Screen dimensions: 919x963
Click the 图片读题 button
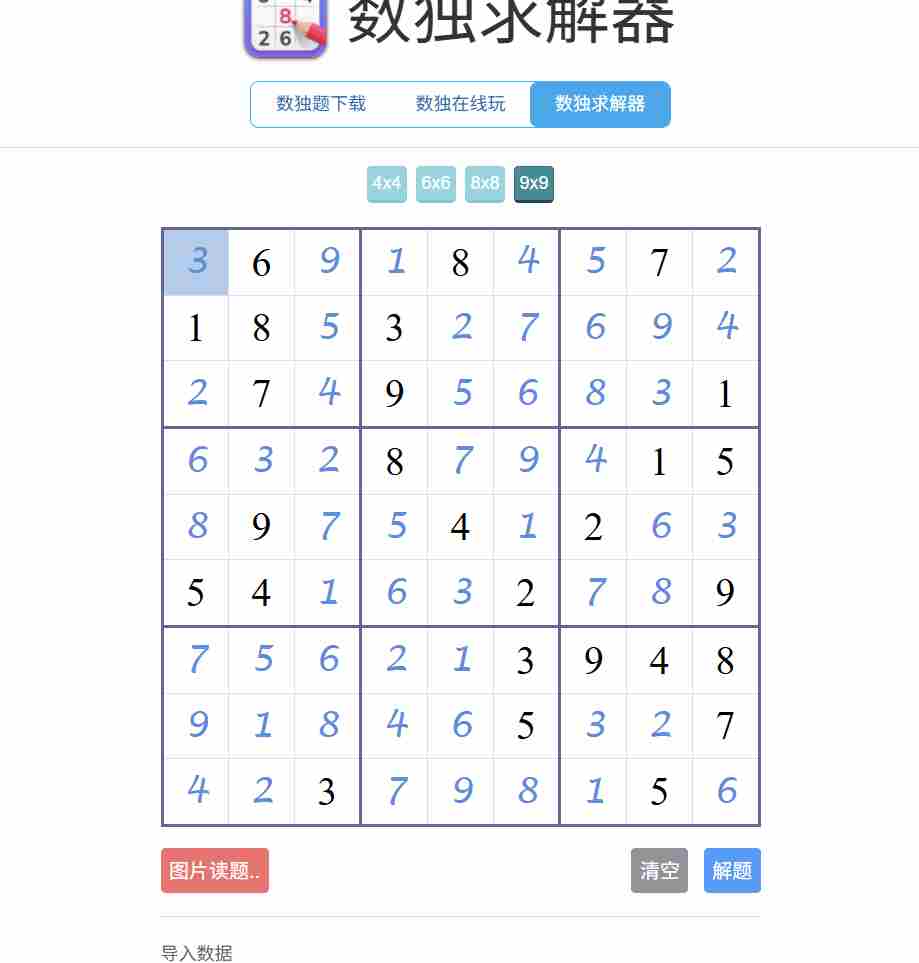pos(214,870)
